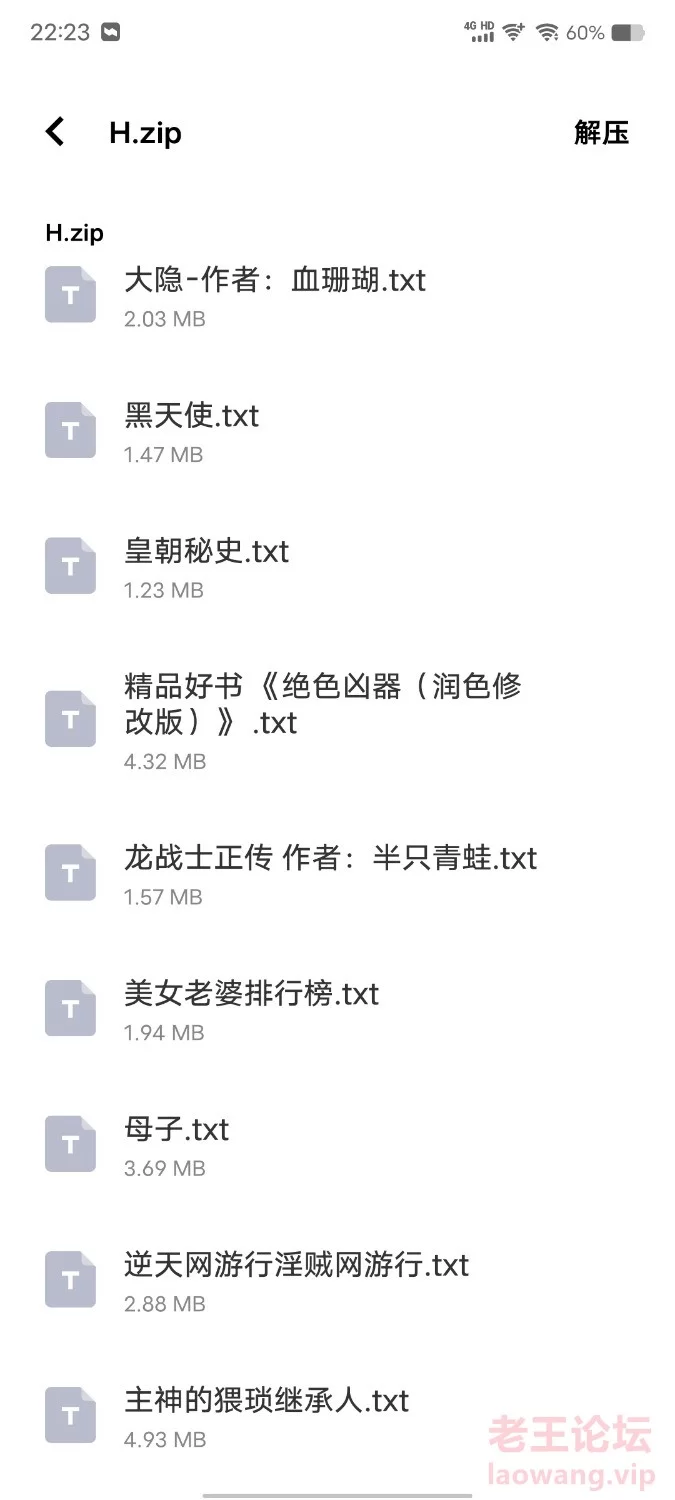The width and height of the screenshot is (675, 1500).
Task: Go back using the arrow icon
Action: pyautogui.click(x=55, y=132)
